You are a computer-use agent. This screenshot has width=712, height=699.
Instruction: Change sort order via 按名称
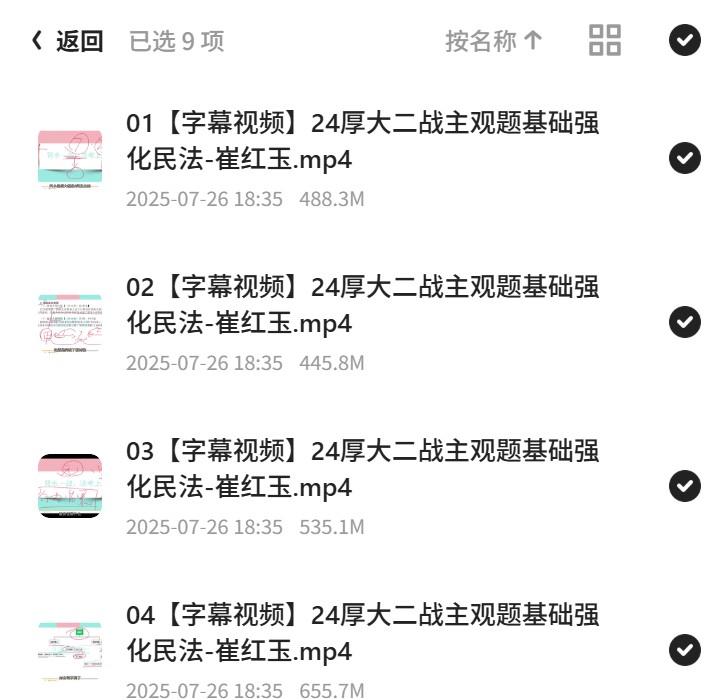(493, 41)
